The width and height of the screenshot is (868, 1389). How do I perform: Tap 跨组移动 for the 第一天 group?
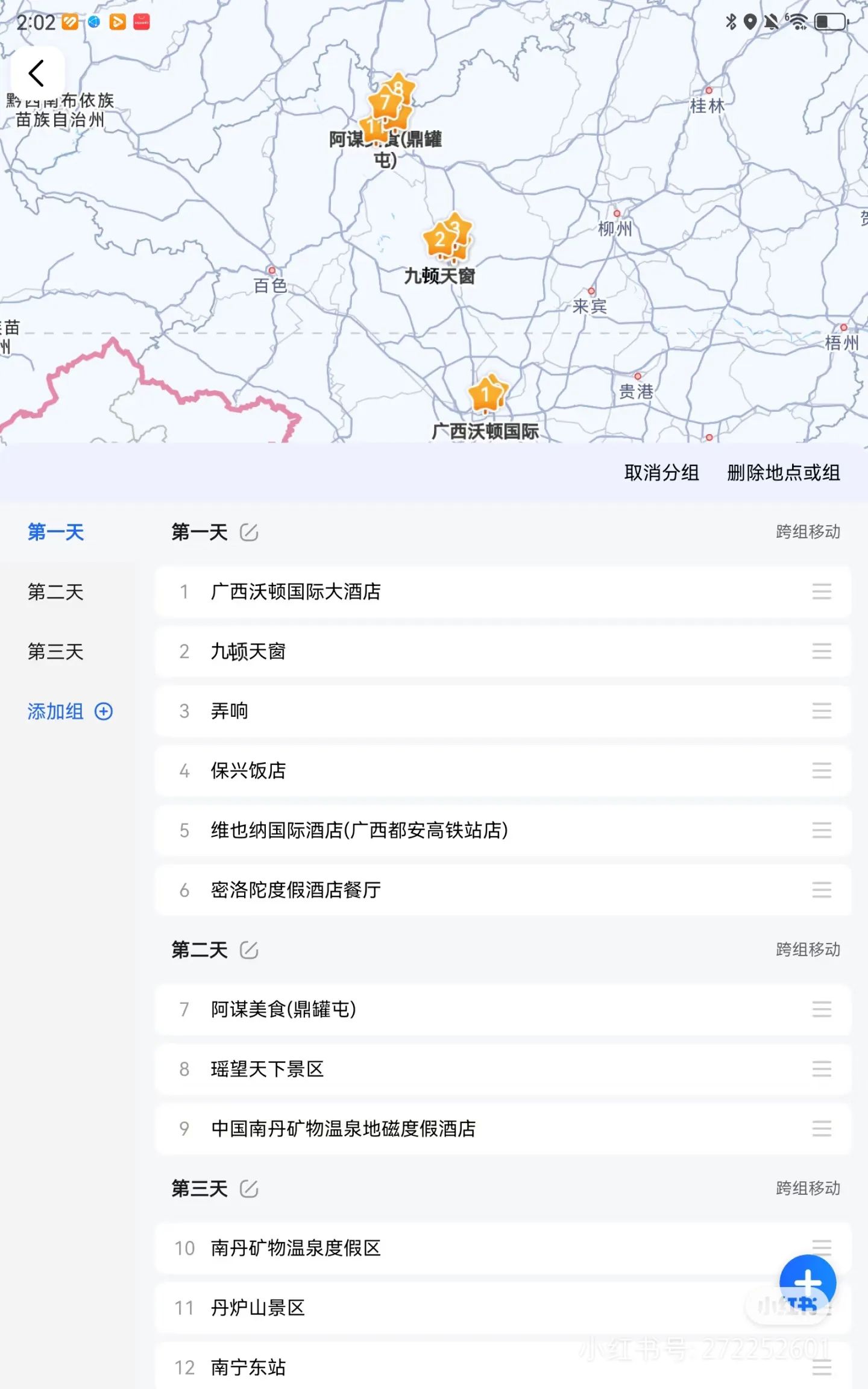[x=807, y=532]
